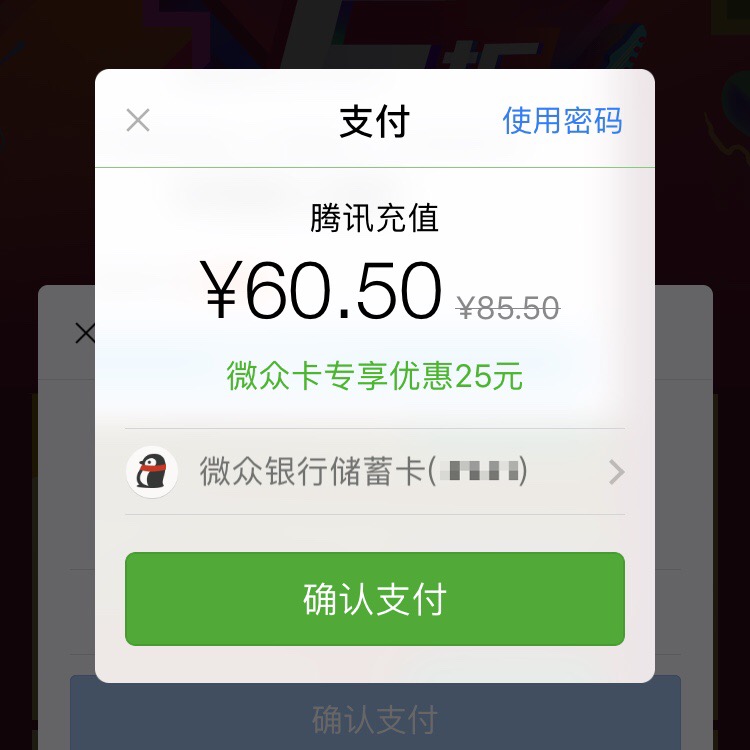Close the 支付 payment dialog
Screen dimensions: 750x750
click(x=138, y=121)
